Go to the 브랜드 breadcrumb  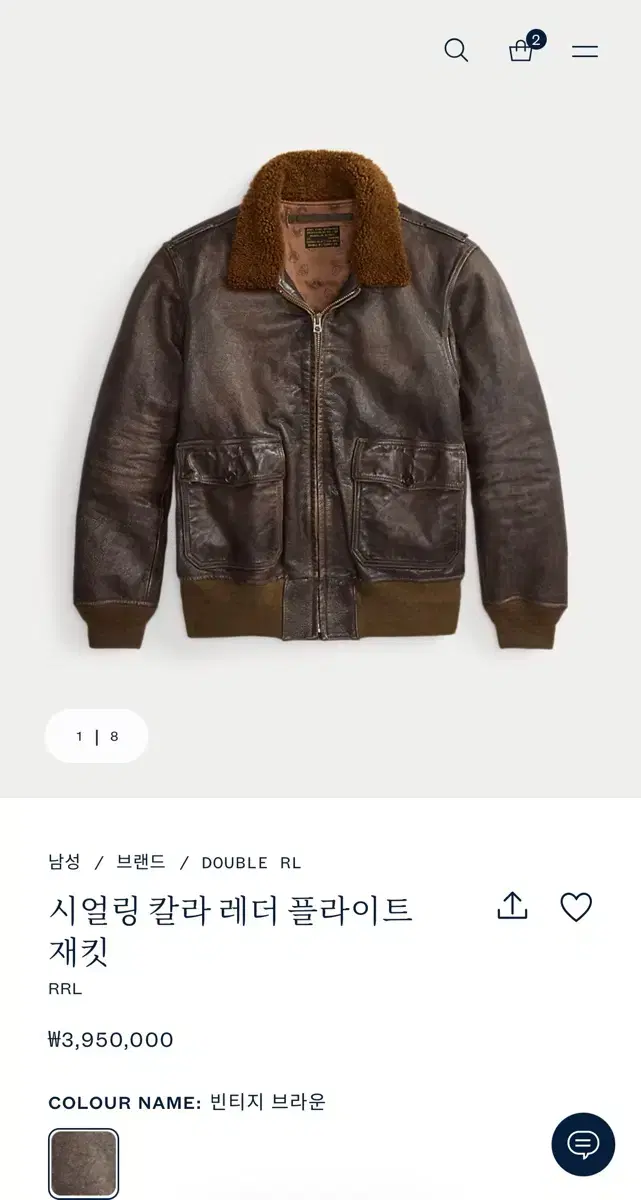click(141, 862)
